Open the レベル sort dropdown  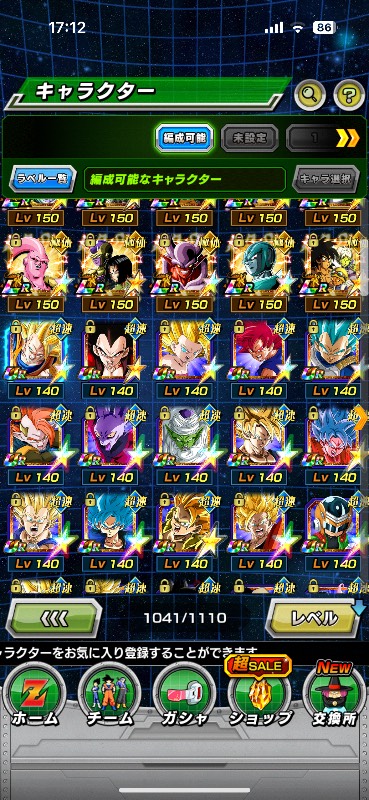click(x=314, y=618)
